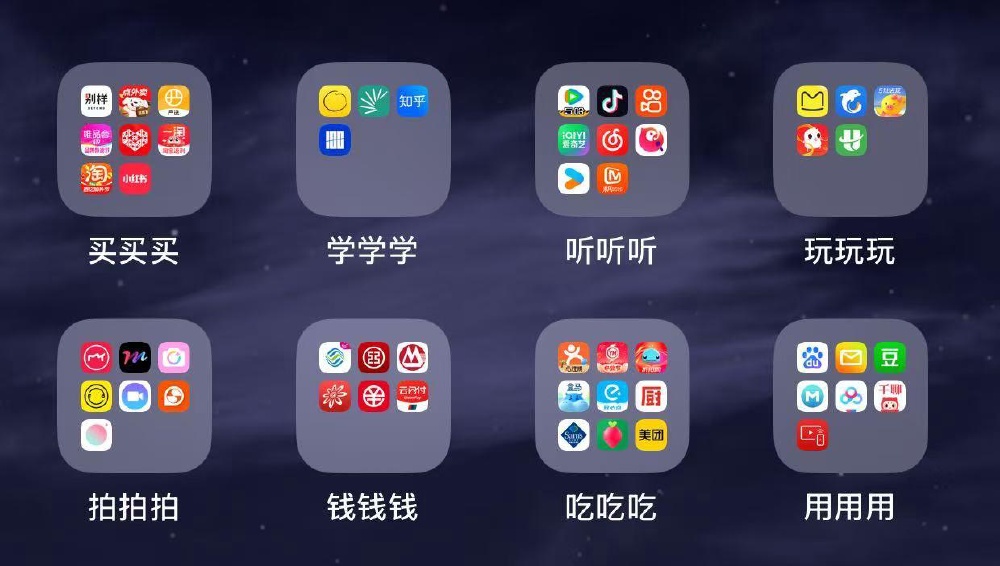
Task: Open the 吃吃吃 food folder
Action: click(612, 396)
